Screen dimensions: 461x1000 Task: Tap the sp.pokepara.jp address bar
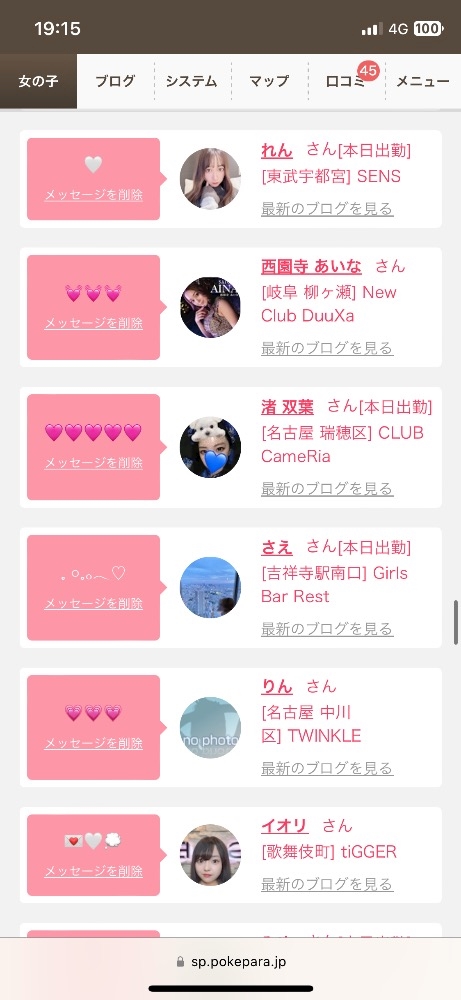[230, 962]
